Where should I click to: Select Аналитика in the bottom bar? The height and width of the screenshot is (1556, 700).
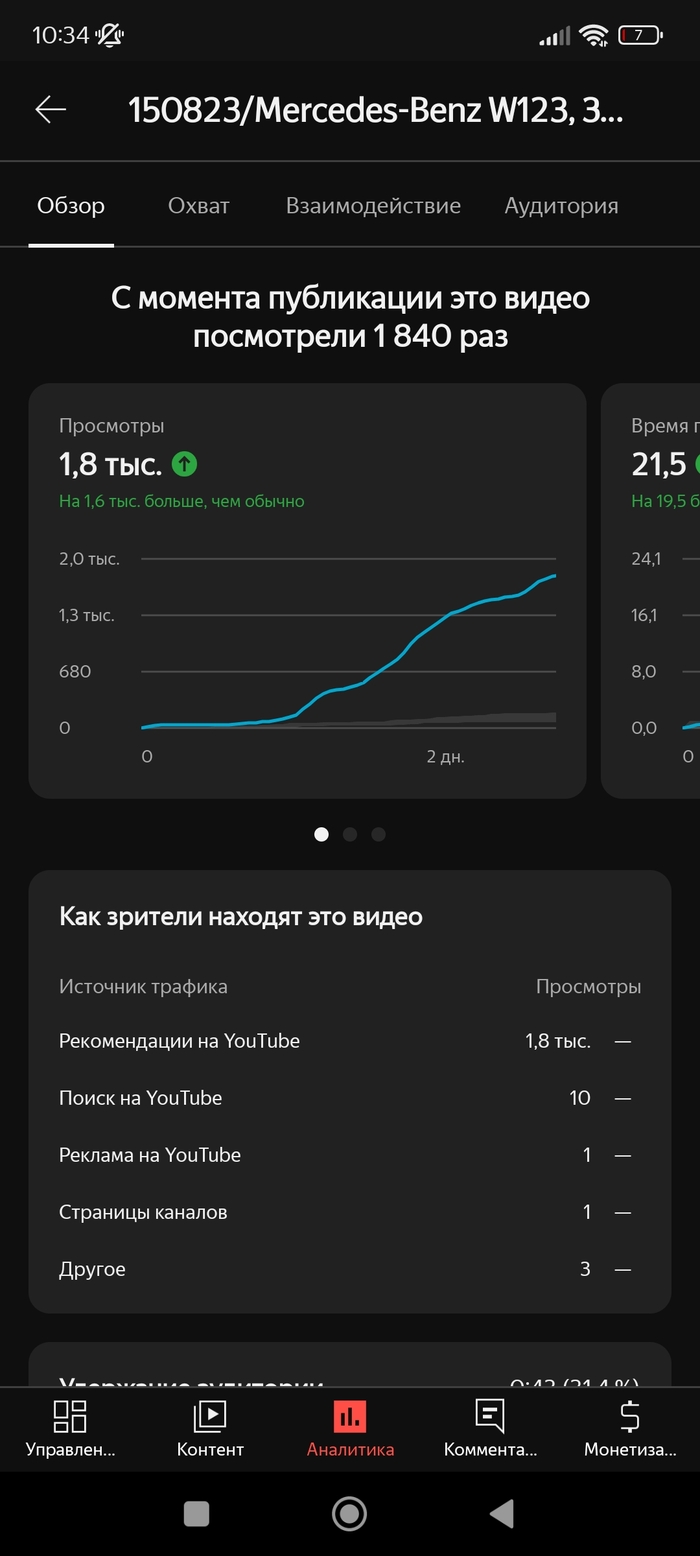(x=350, y=1428)
